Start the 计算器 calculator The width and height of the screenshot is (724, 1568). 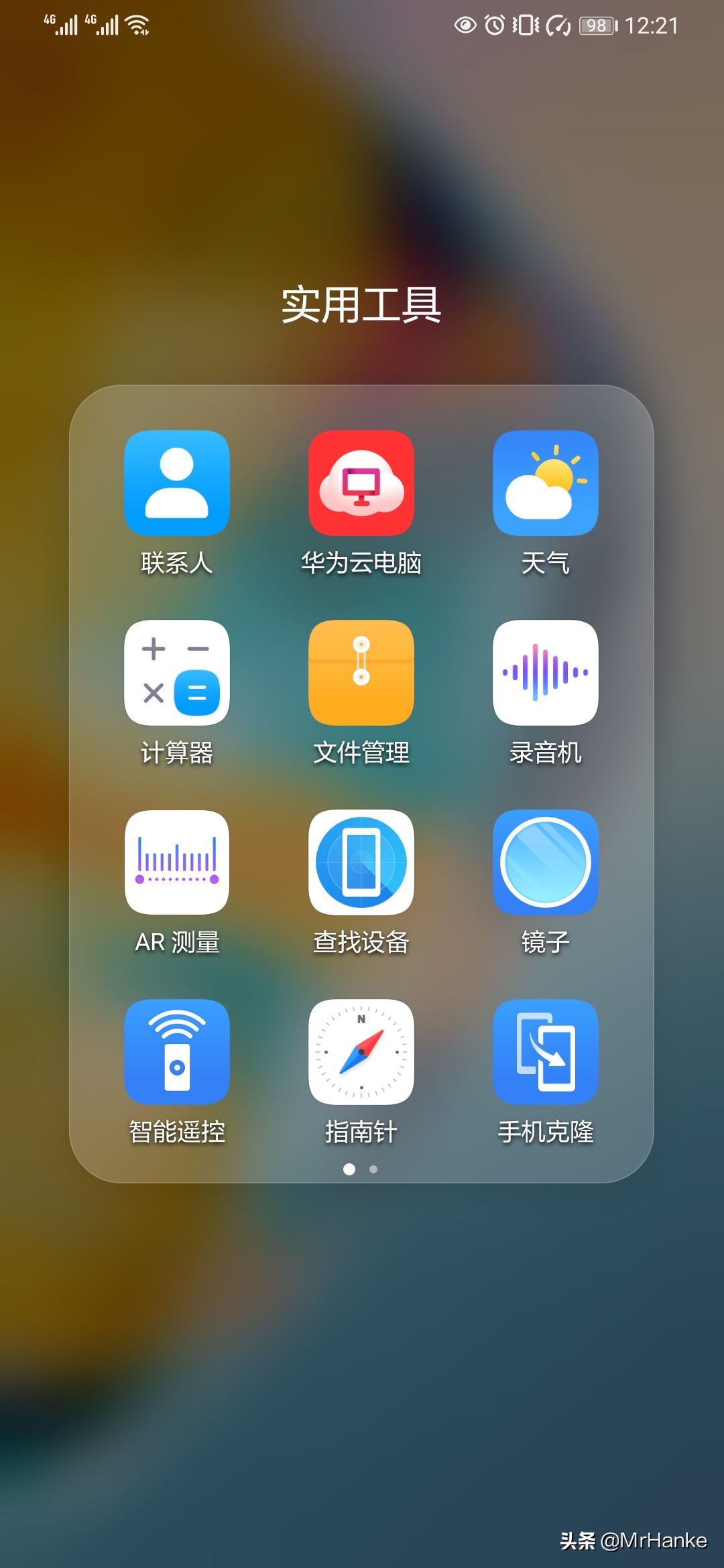177,674
